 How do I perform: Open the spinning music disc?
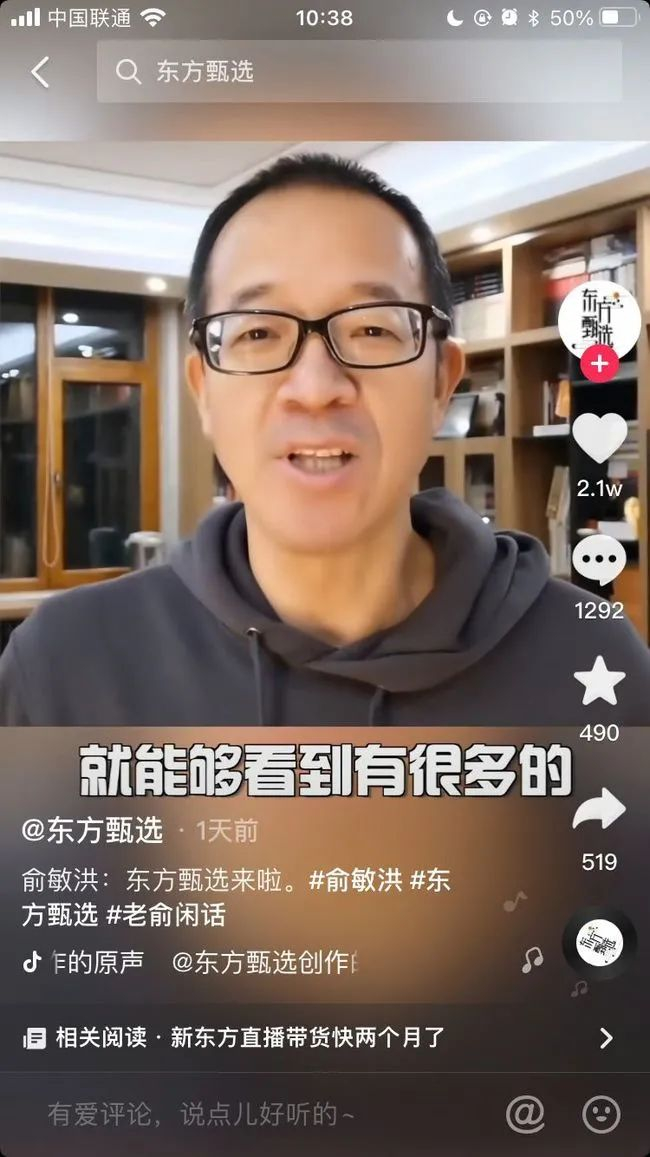pos(599,942)
